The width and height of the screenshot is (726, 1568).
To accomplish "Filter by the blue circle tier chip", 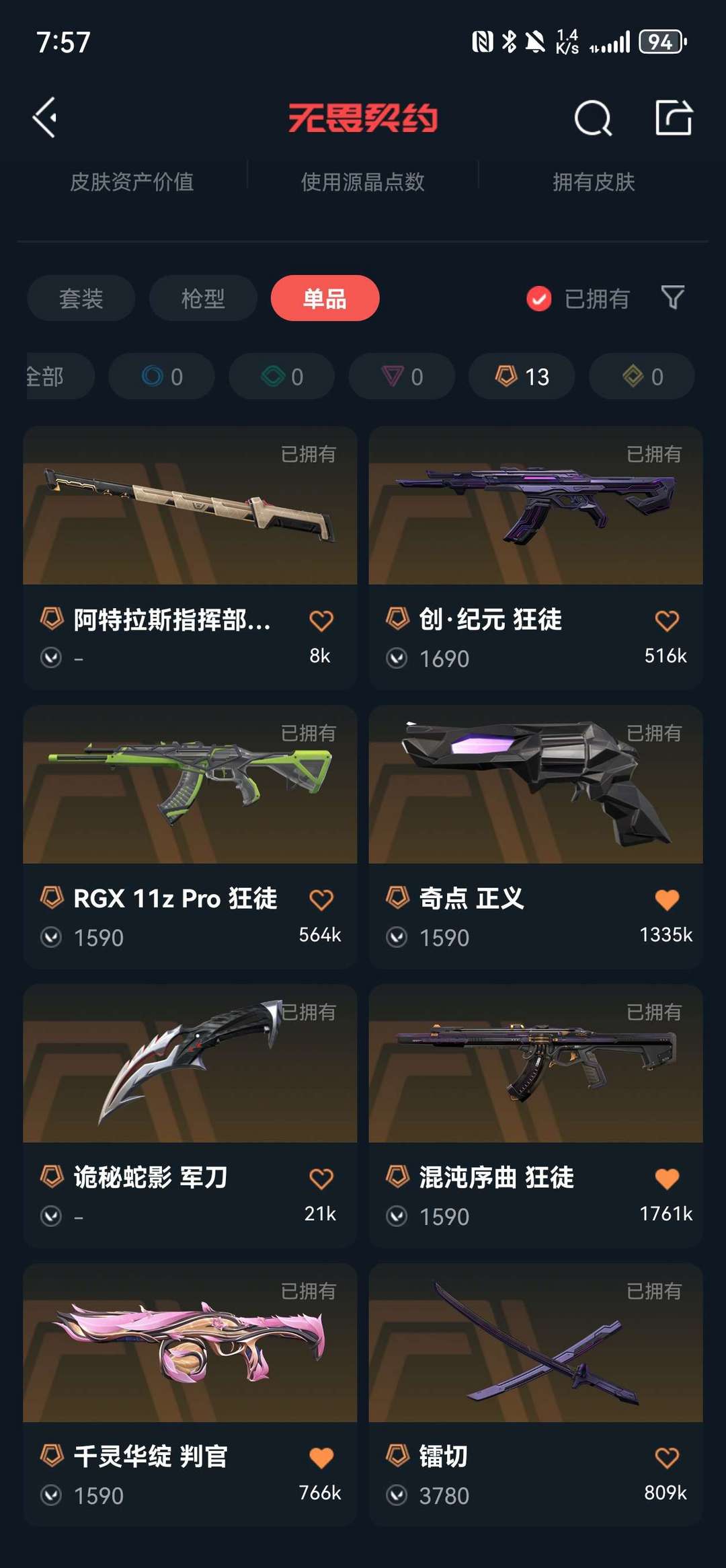I will [x=161, y=376].
